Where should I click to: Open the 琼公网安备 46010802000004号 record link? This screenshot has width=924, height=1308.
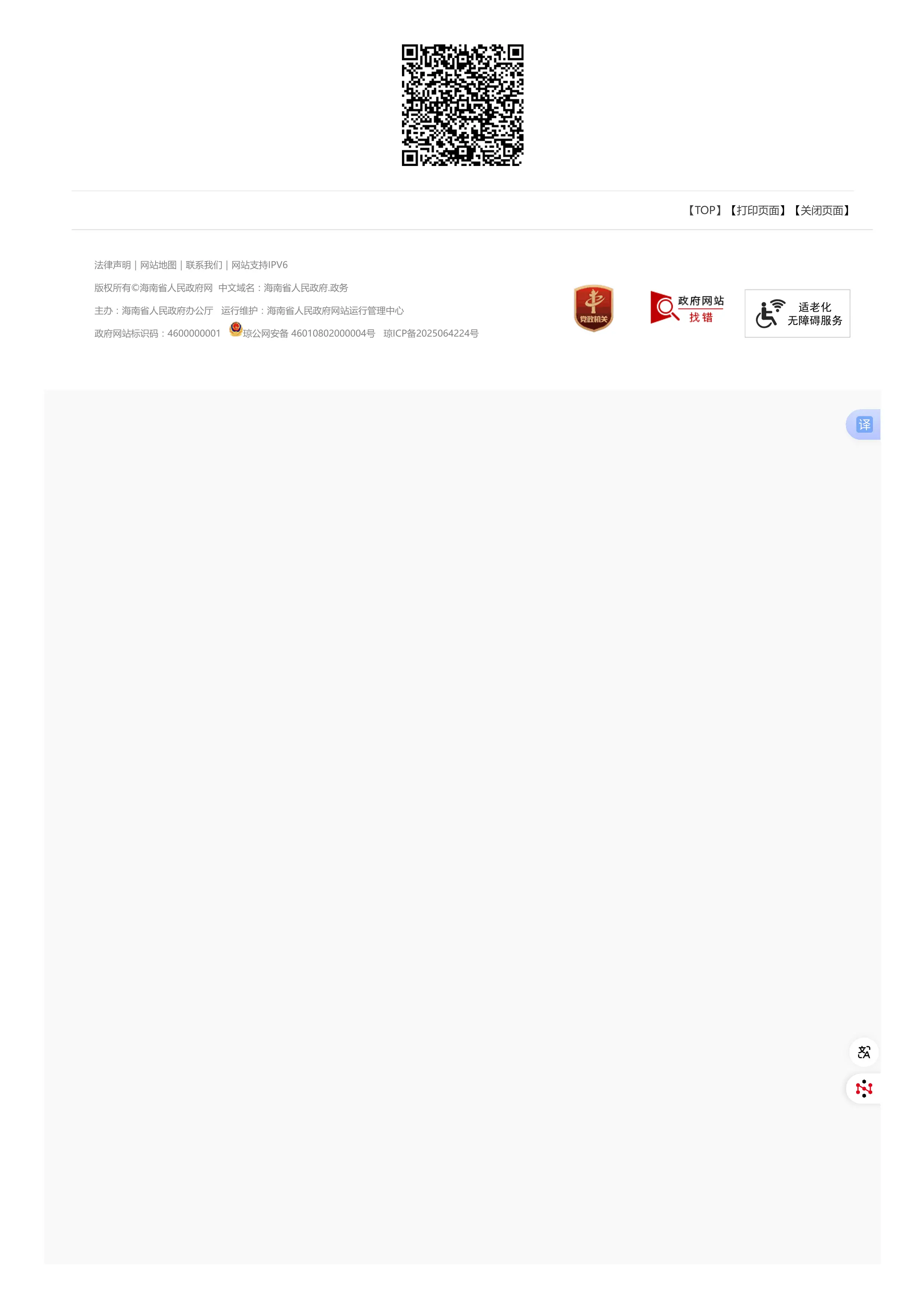tap(308, 333)
